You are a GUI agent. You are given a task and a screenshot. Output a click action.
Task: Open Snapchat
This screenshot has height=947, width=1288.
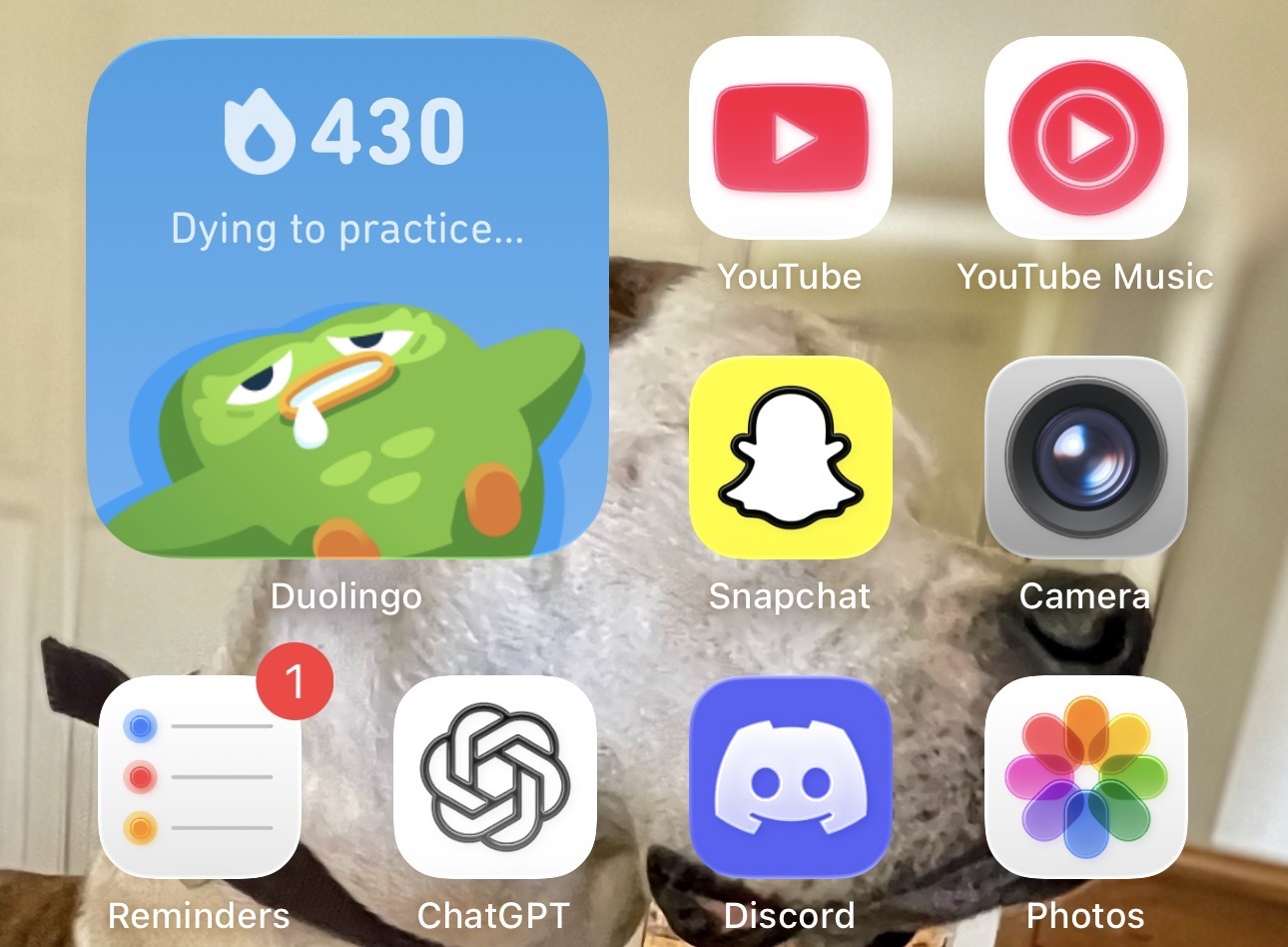coord(790,457)
